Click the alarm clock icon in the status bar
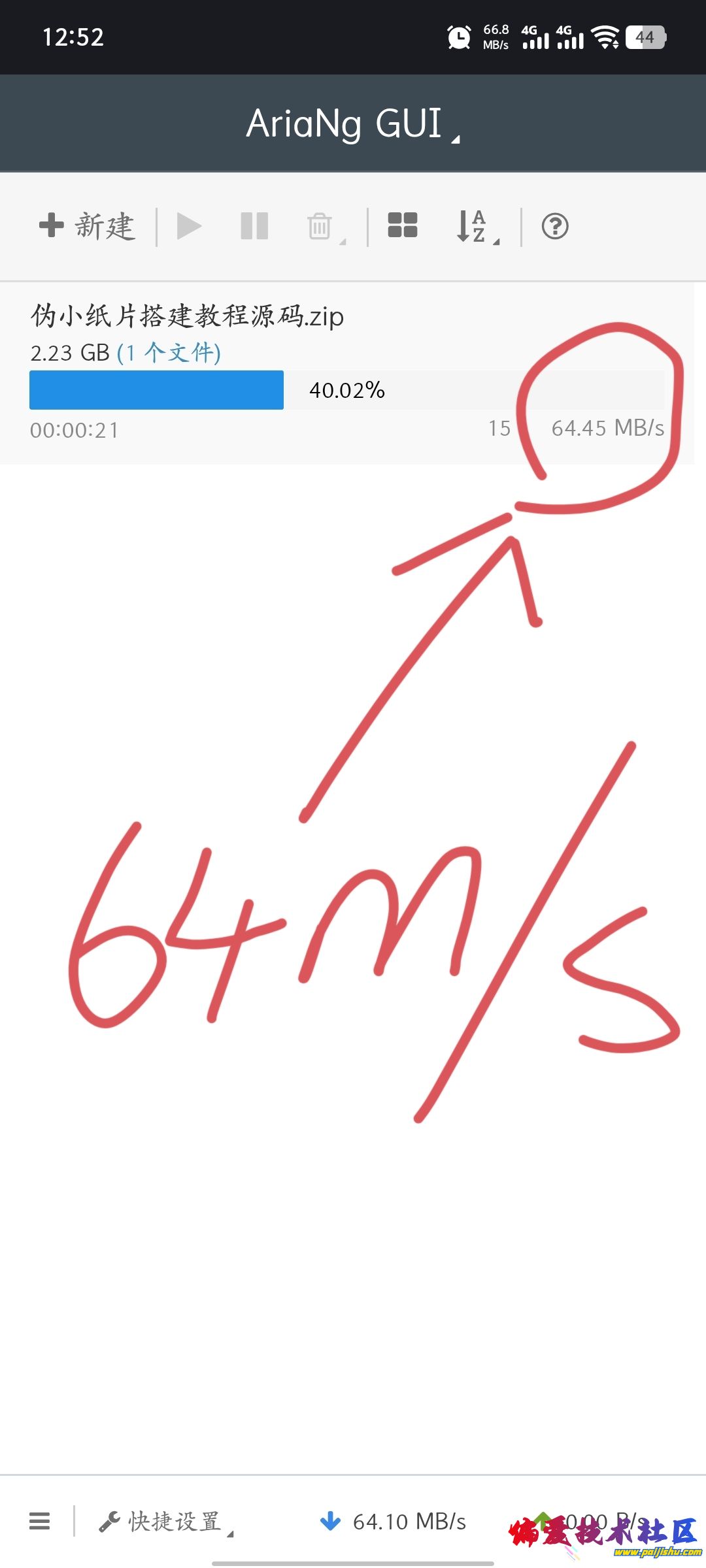The height and width of the screenshot is (1568, 706). point(458,37)
